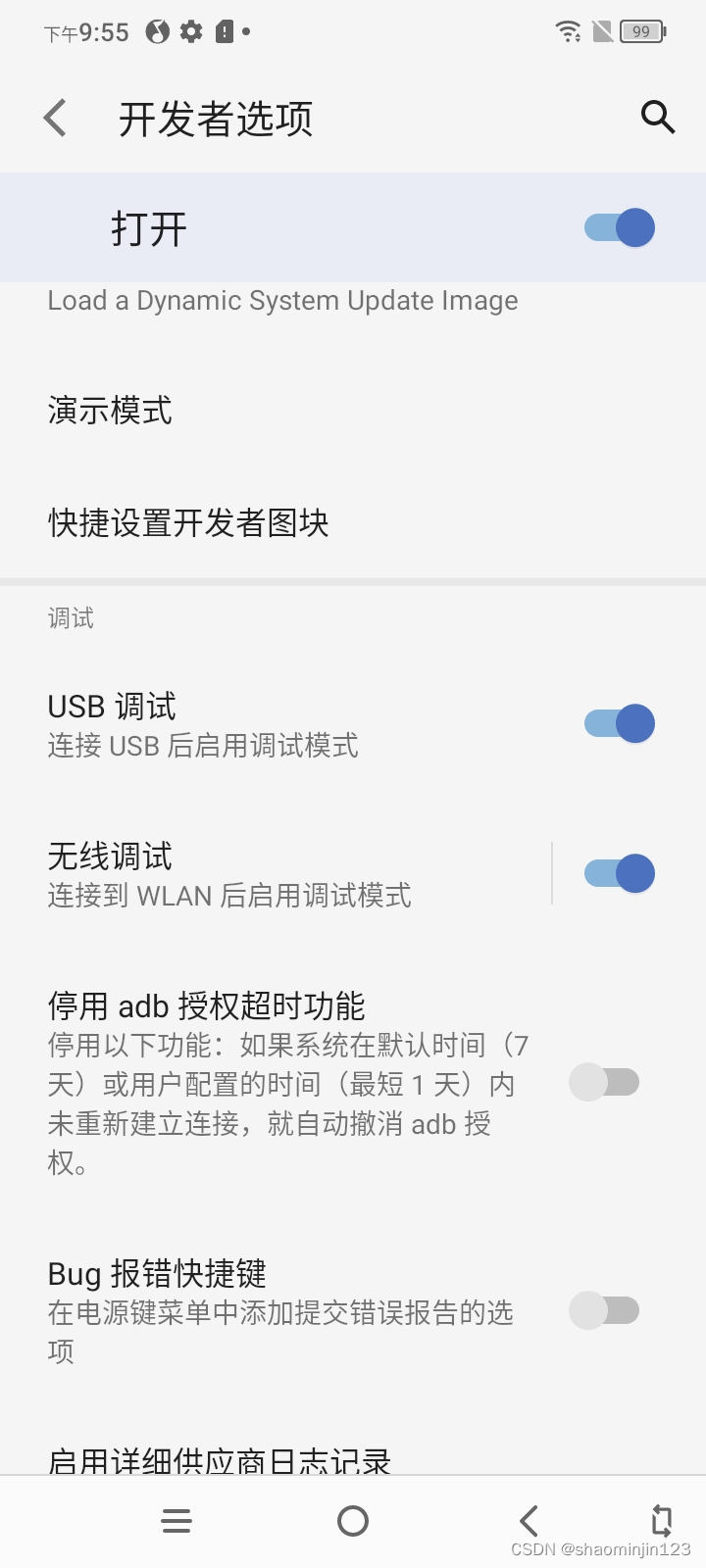Turn off the 打开 developer options switch
This screenshot has width=706, height=1568.
click(620, 228)
